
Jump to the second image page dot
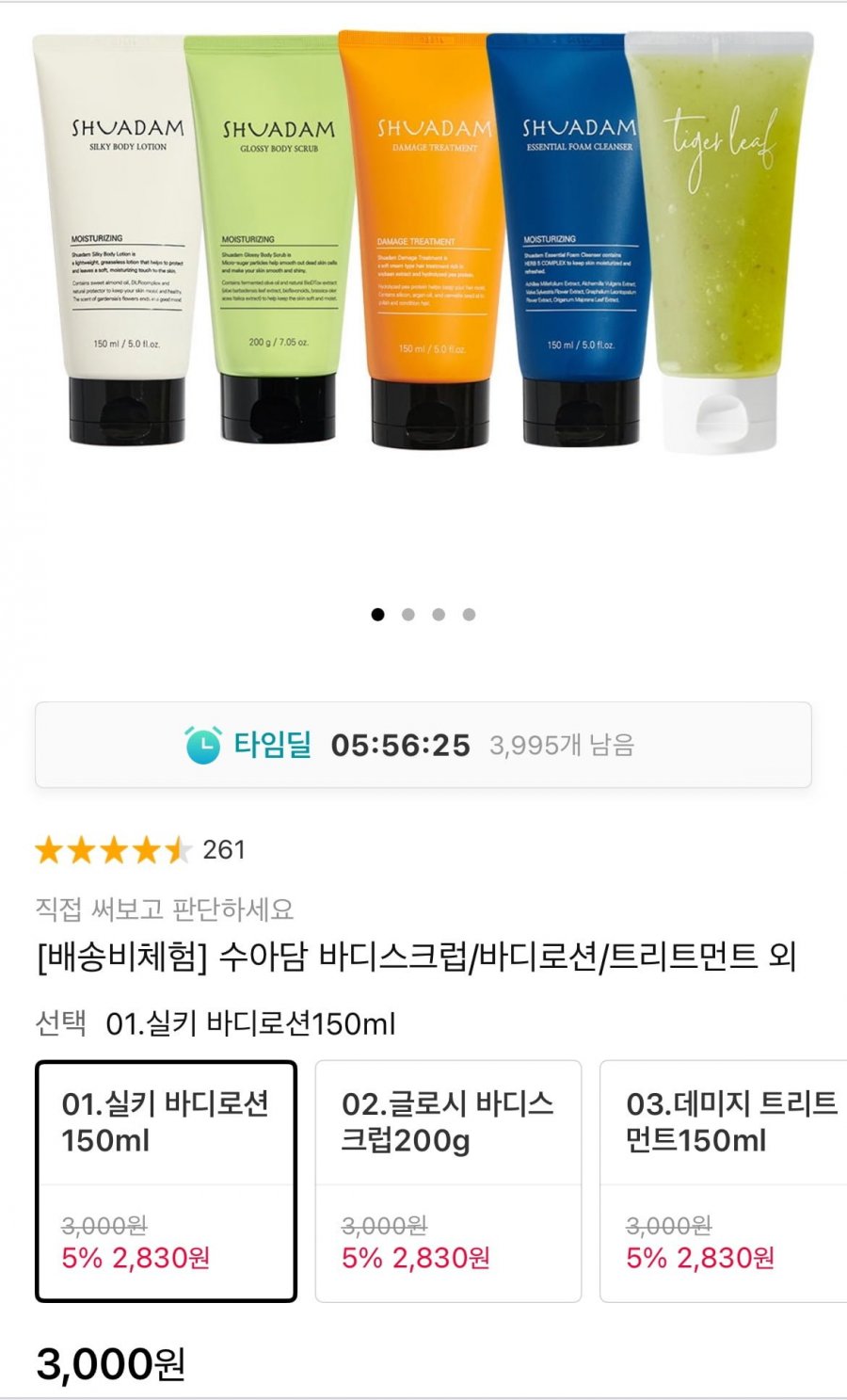pyautogui.click(x=408, y=615)
